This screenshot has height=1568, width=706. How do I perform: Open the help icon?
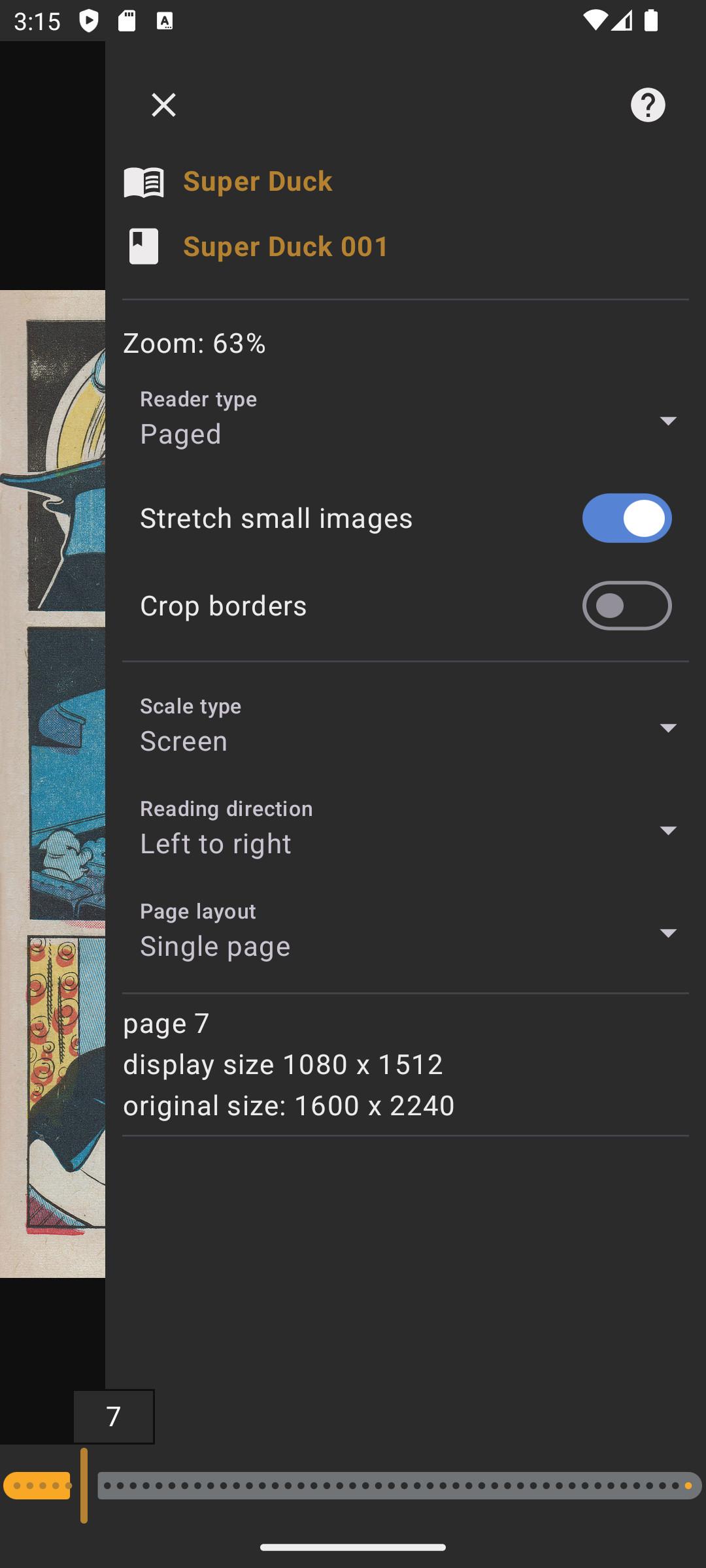(648, 105)
